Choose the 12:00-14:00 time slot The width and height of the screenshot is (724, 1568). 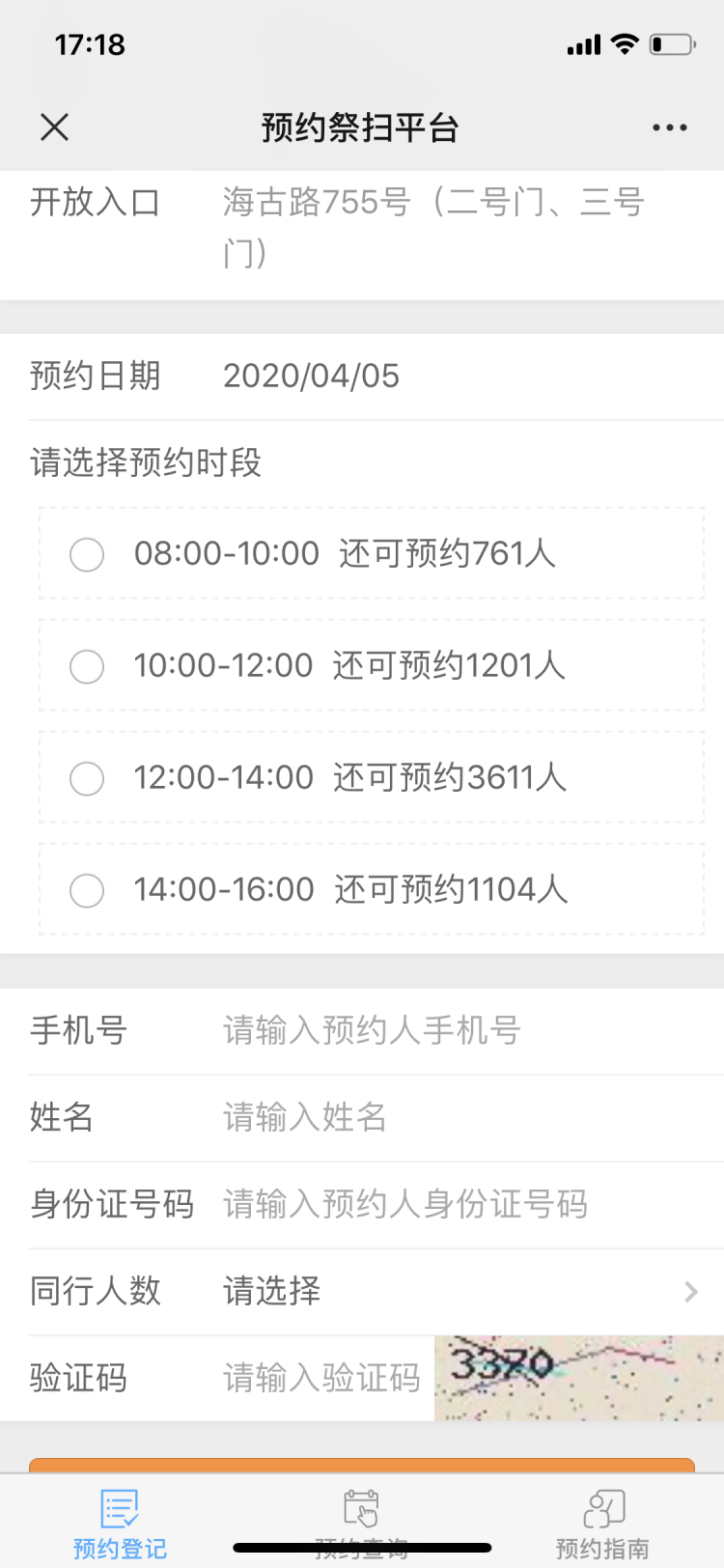pyautogui.click(x=87, y=778)
